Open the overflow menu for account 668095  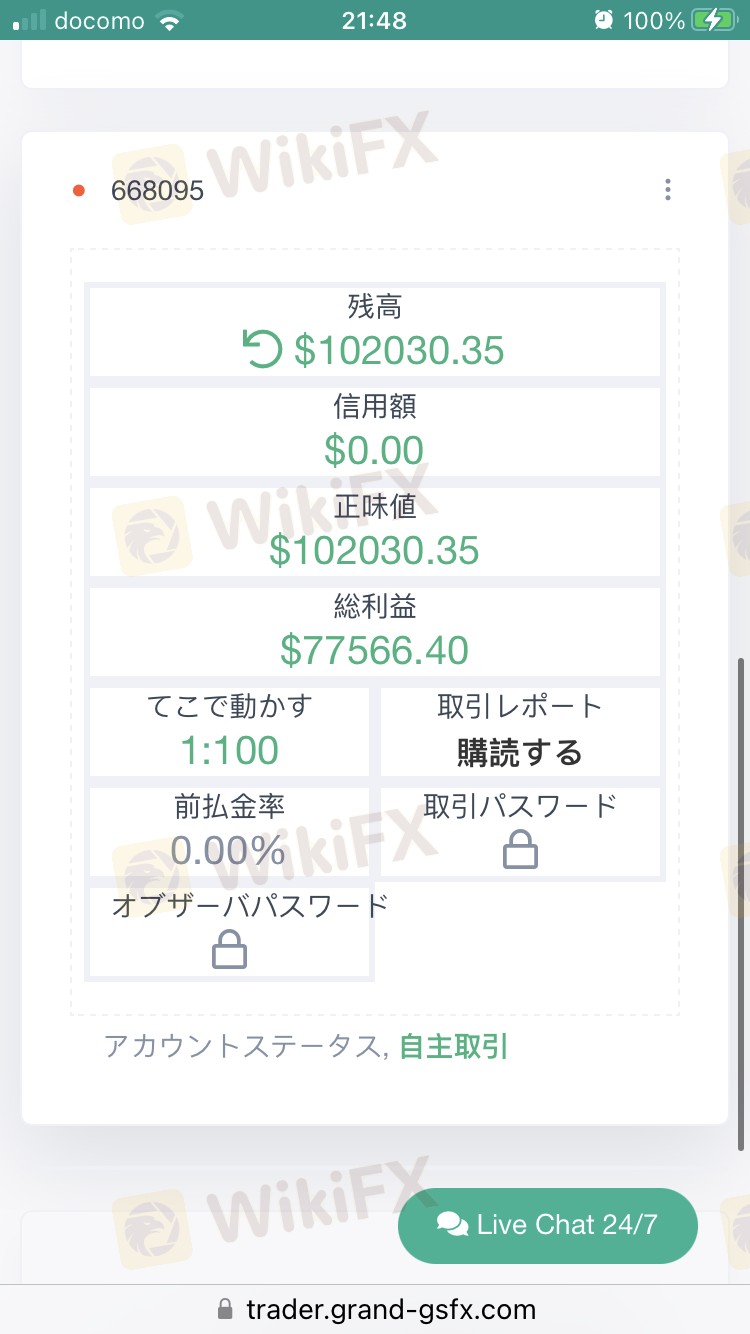pos(667,190)
